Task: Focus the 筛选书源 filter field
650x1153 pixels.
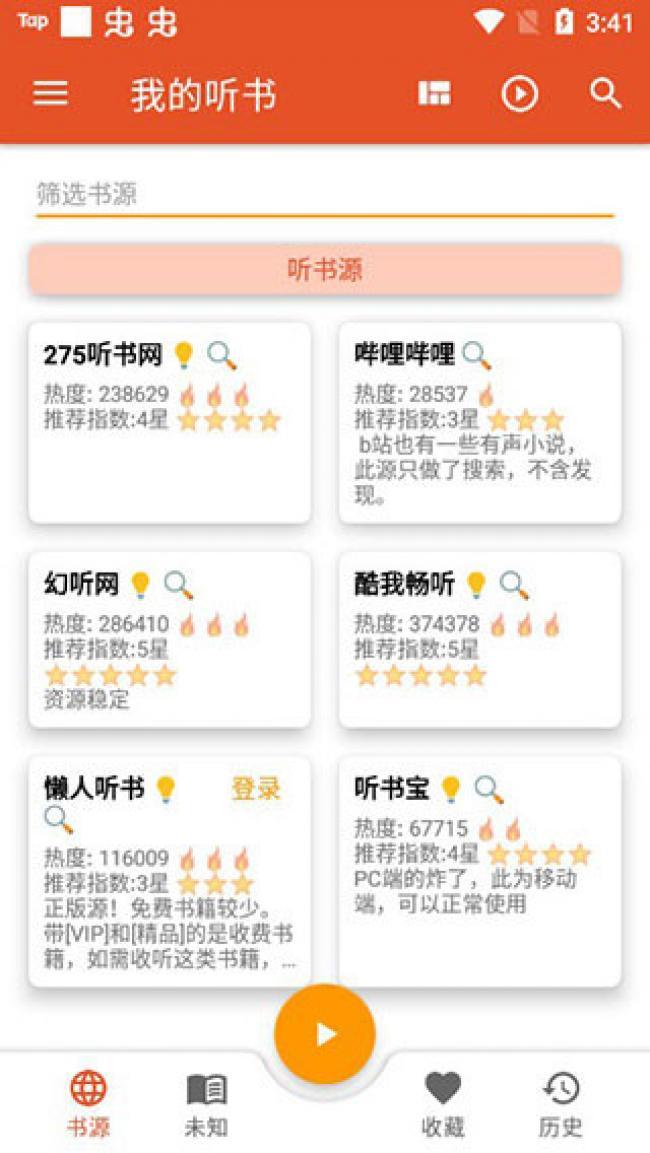Action: [x=324, y=196]
